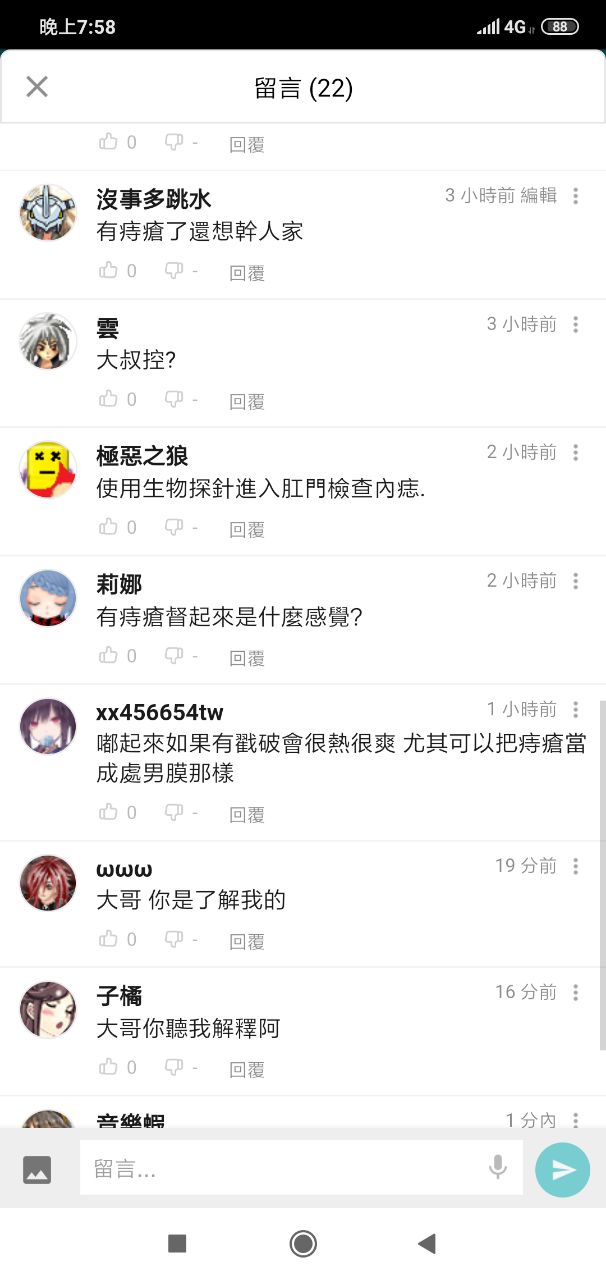Dislike the comment by 莉娜
Viewport: 606px width, 1280px height.
(174, 655)
